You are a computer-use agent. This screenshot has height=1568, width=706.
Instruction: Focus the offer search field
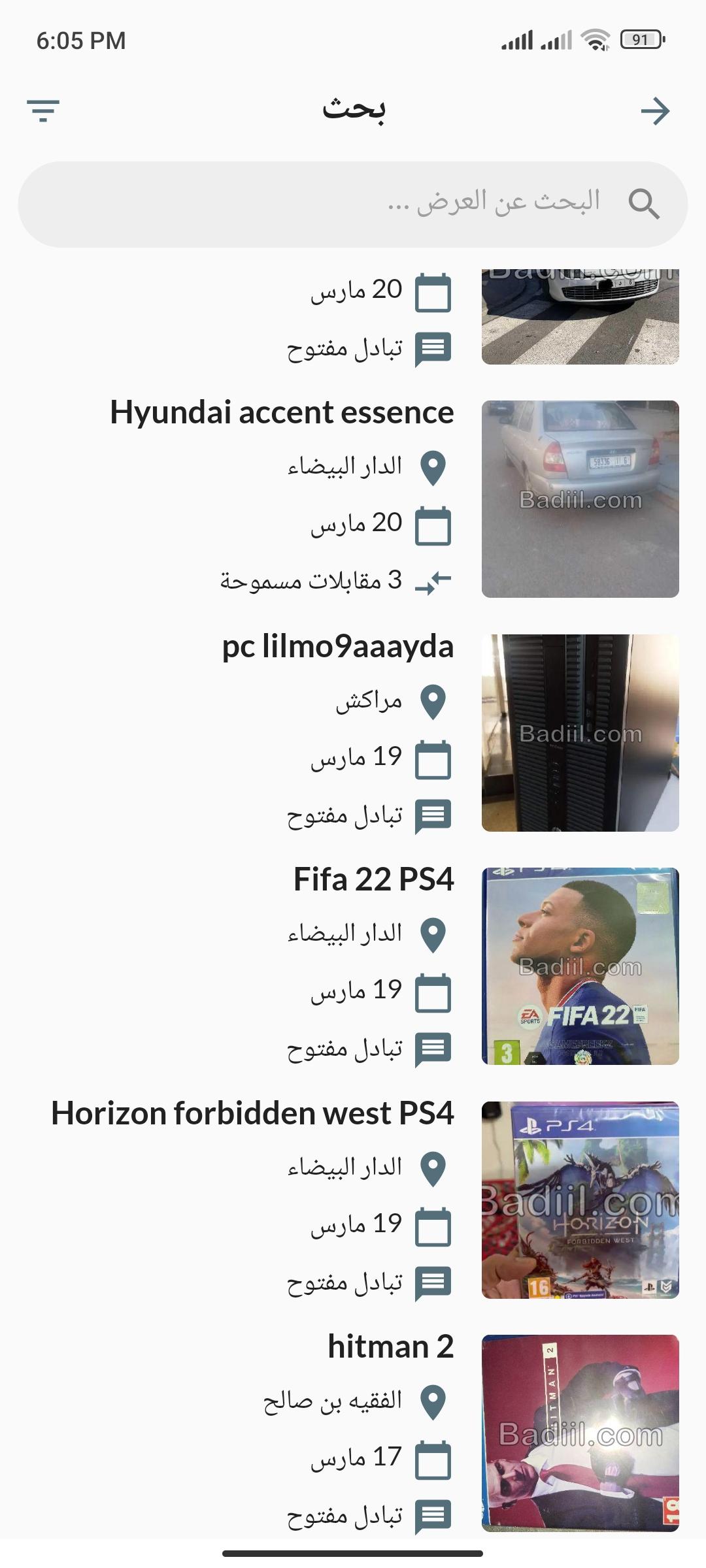(x=353, y=204)
